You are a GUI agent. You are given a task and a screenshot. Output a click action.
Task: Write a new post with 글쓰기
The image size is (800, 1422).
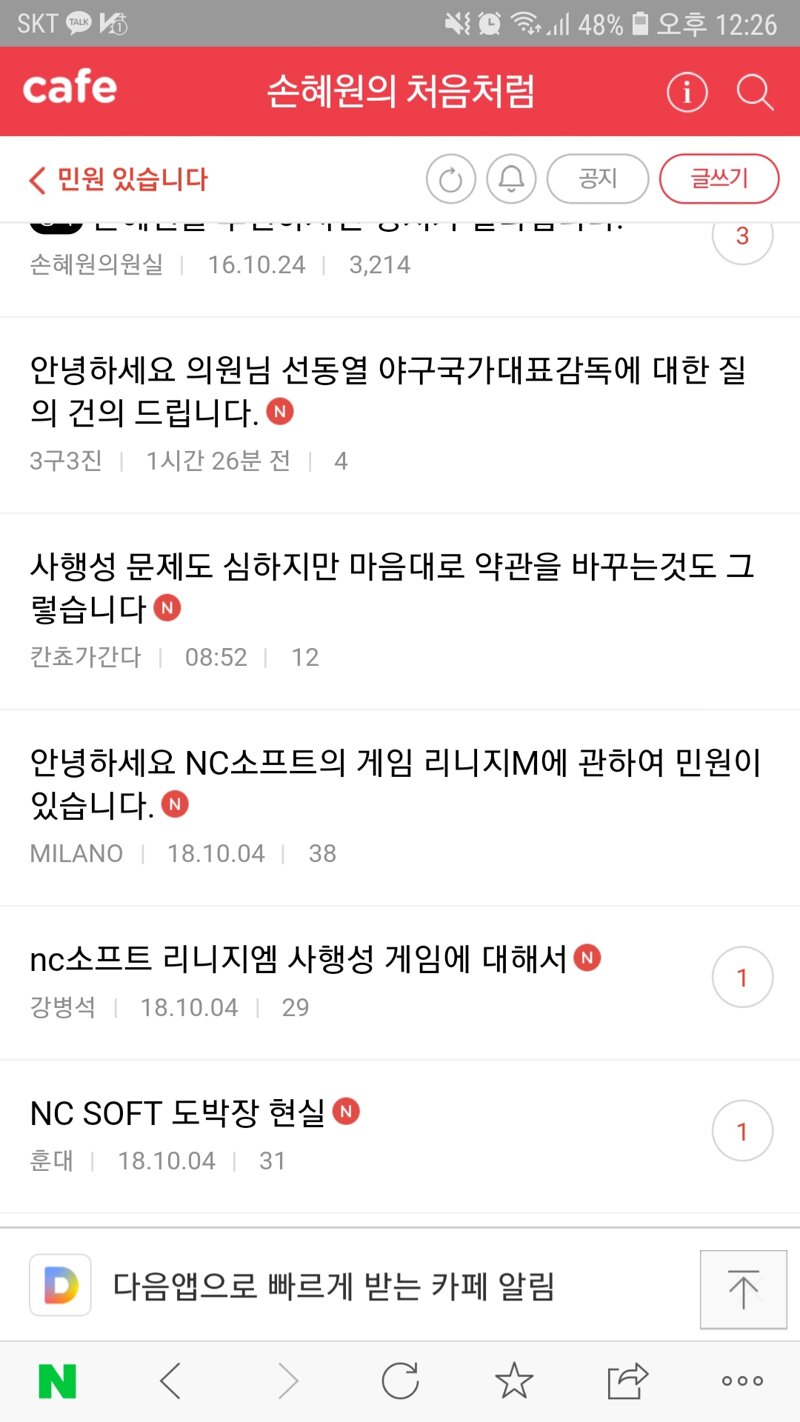719,180
